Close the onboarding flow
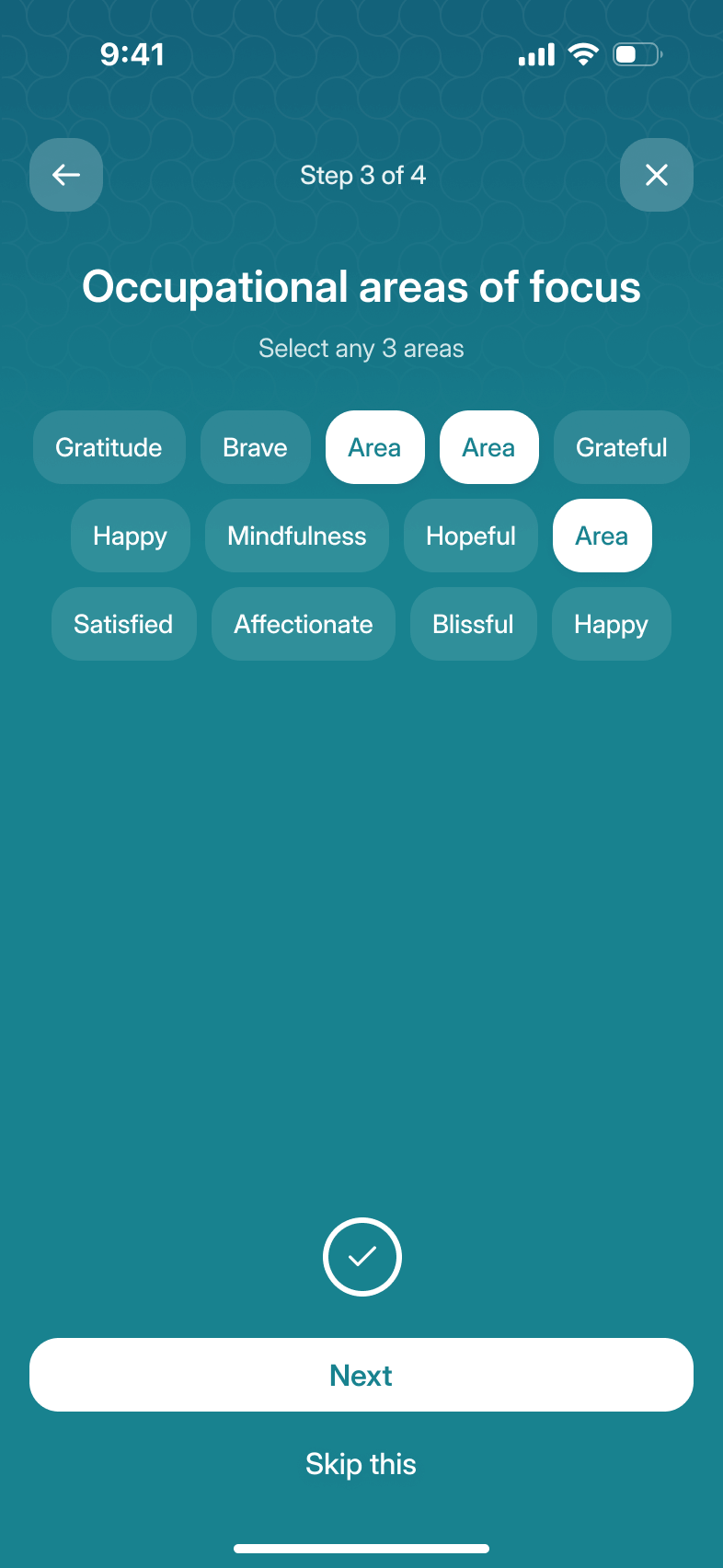This screenshot has width=723, height=1568. 656,175
